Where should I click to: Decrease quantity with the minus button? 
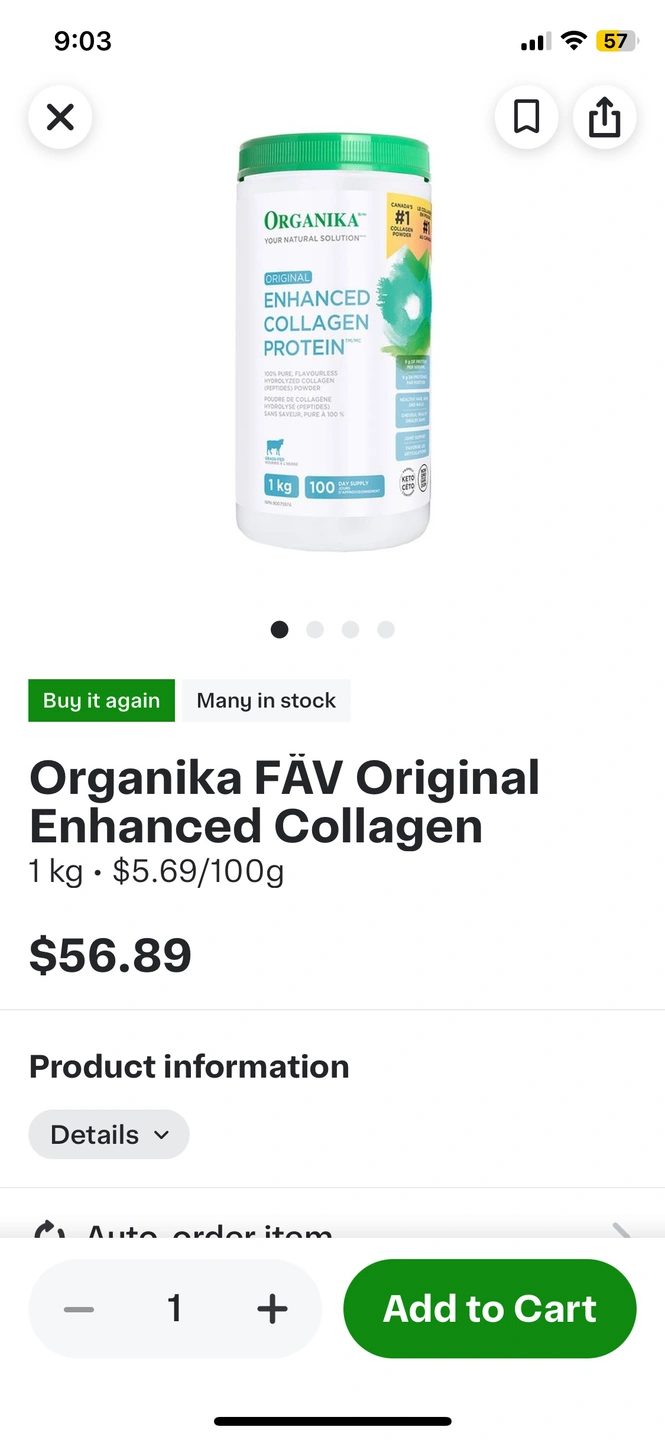click(x=79, y=1309)
